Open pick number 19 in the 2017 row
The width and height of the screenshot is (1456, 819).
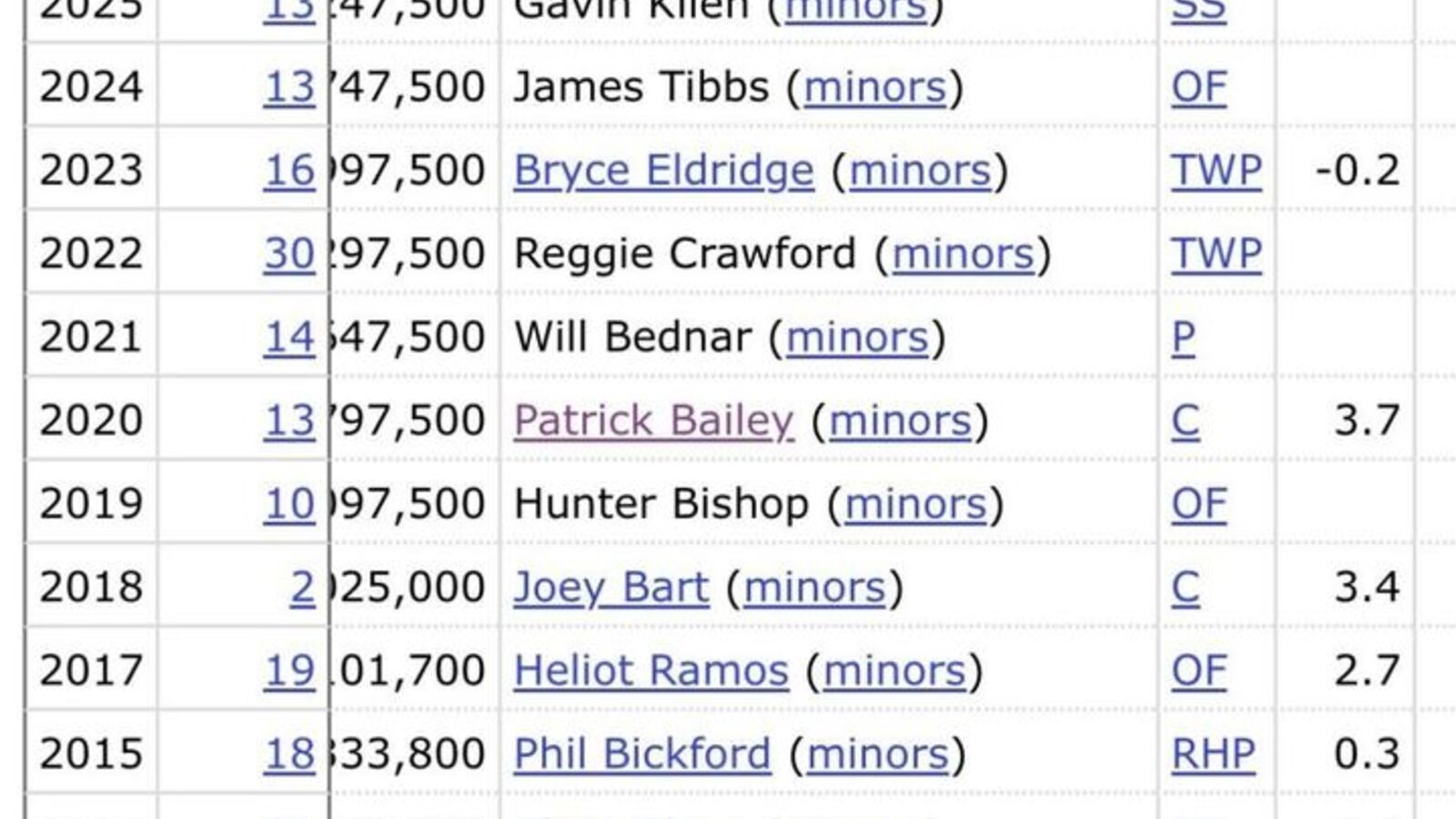pyautogui.click(x=288, y=672)
